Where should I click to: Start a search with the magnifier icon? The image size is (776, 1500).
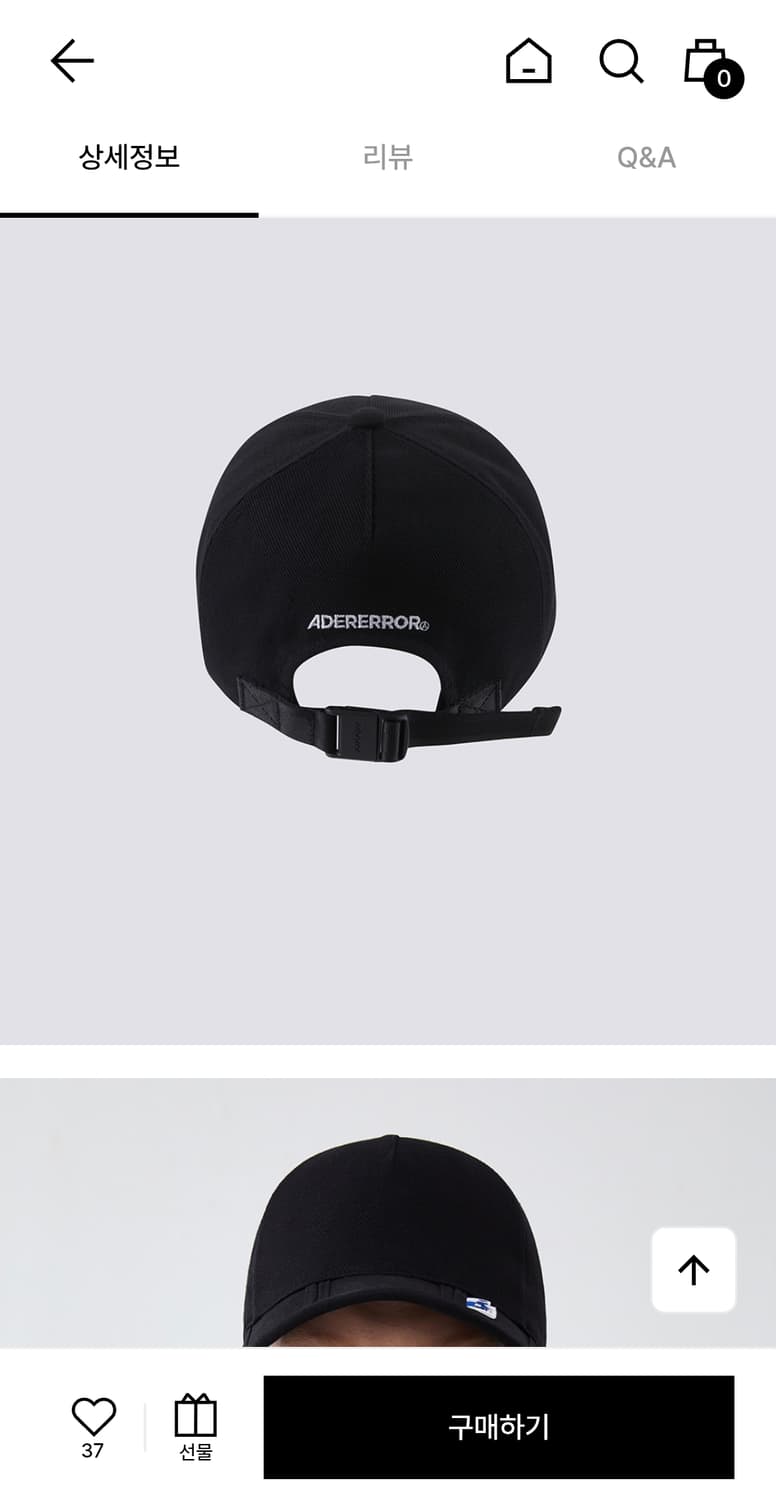pos(622,60)
